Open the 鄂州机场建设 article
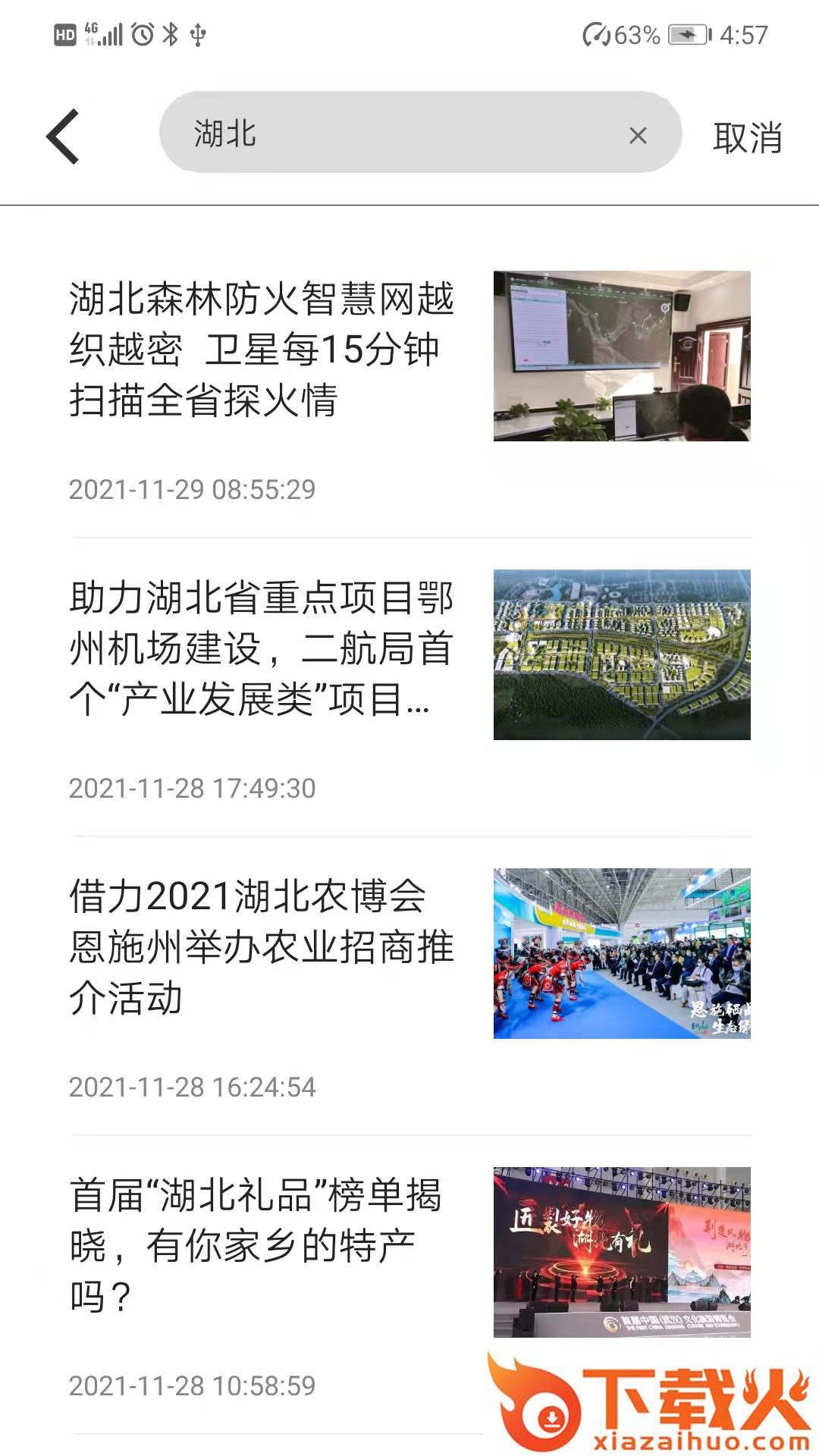This screenshot has height=1456, width=819. point(262,648)
